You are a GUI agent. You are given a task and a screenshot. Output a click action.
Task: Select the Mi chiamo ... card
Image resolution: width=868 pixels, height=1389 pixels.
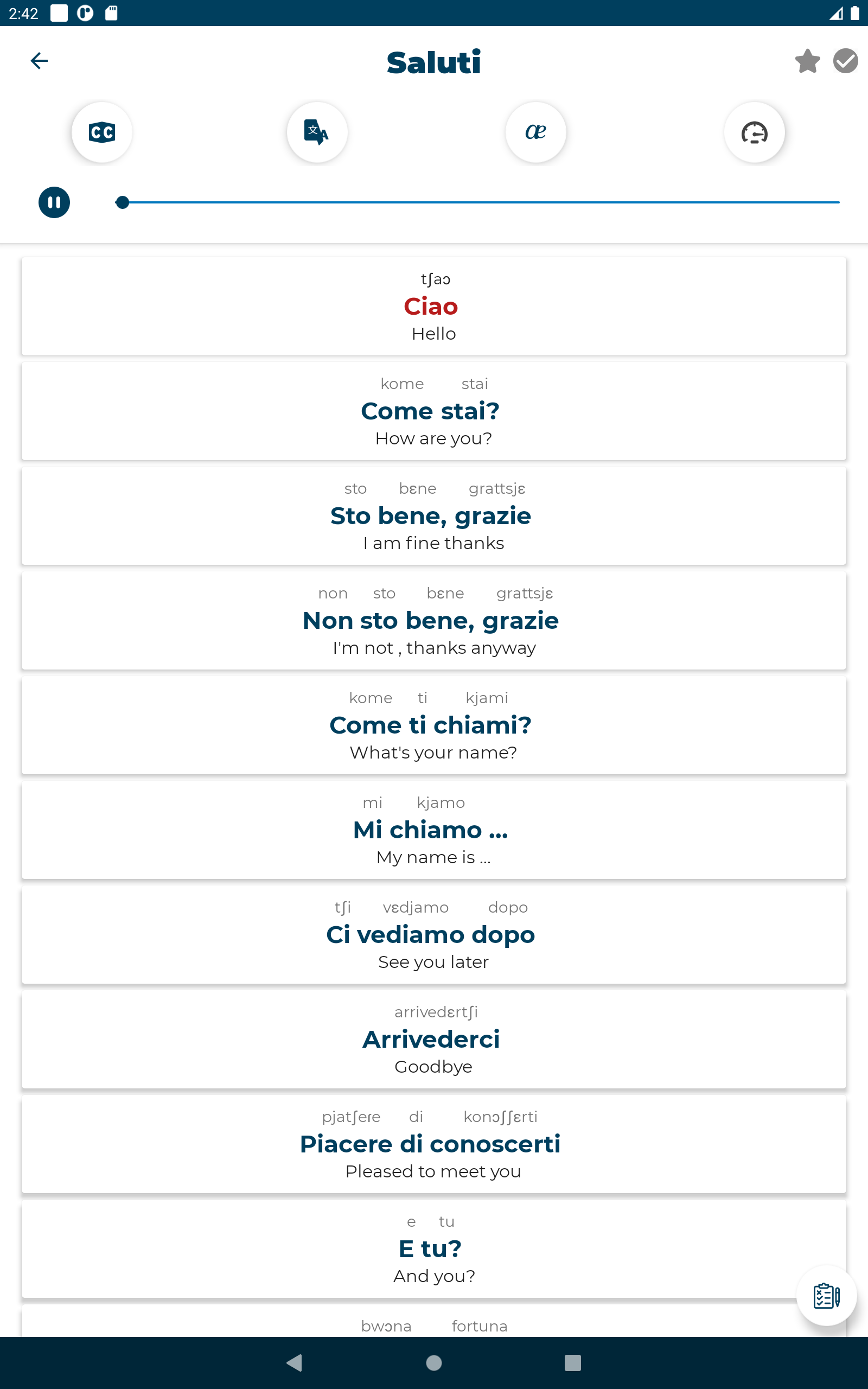click(x=434, y=830)
